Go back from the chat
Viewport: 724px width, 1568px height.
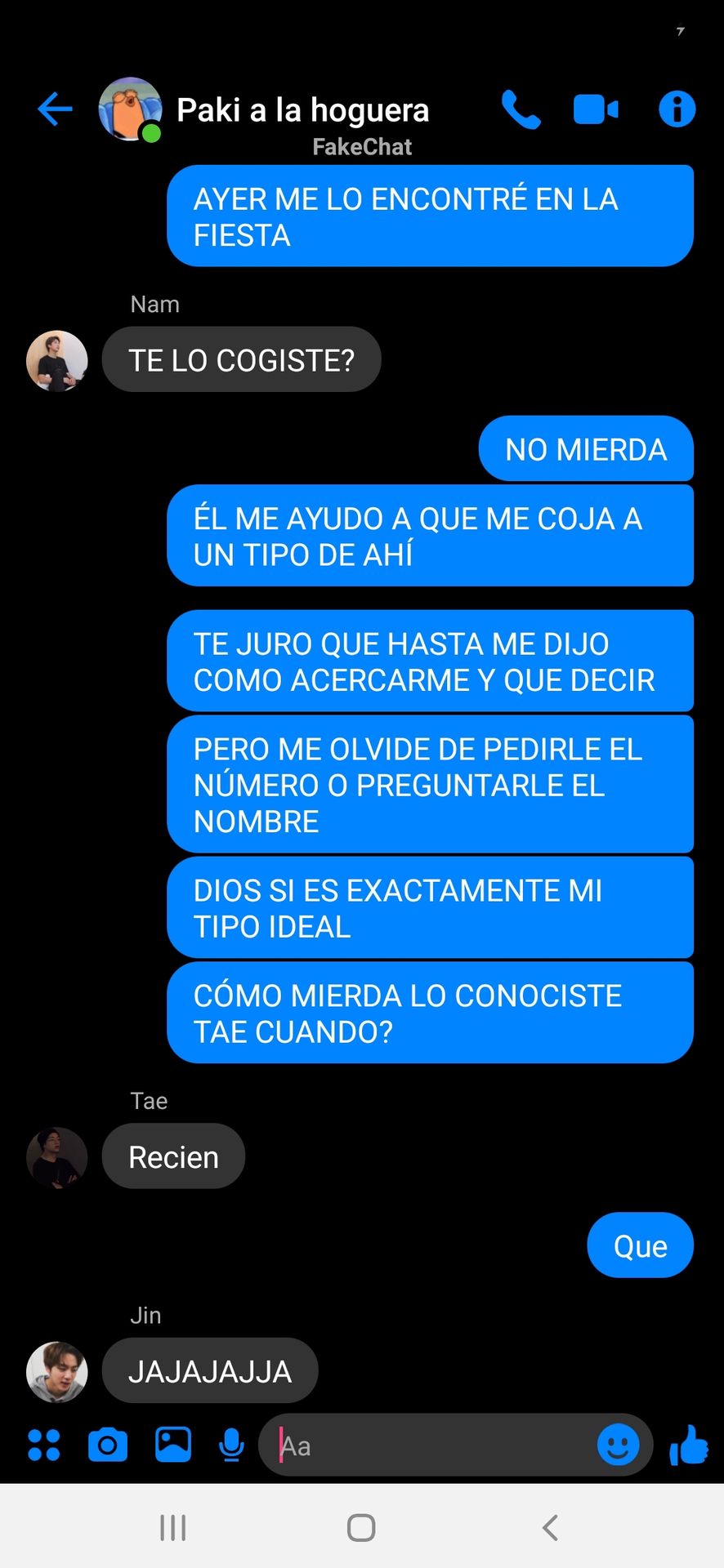pyautogui.click(x=55, y=109)
